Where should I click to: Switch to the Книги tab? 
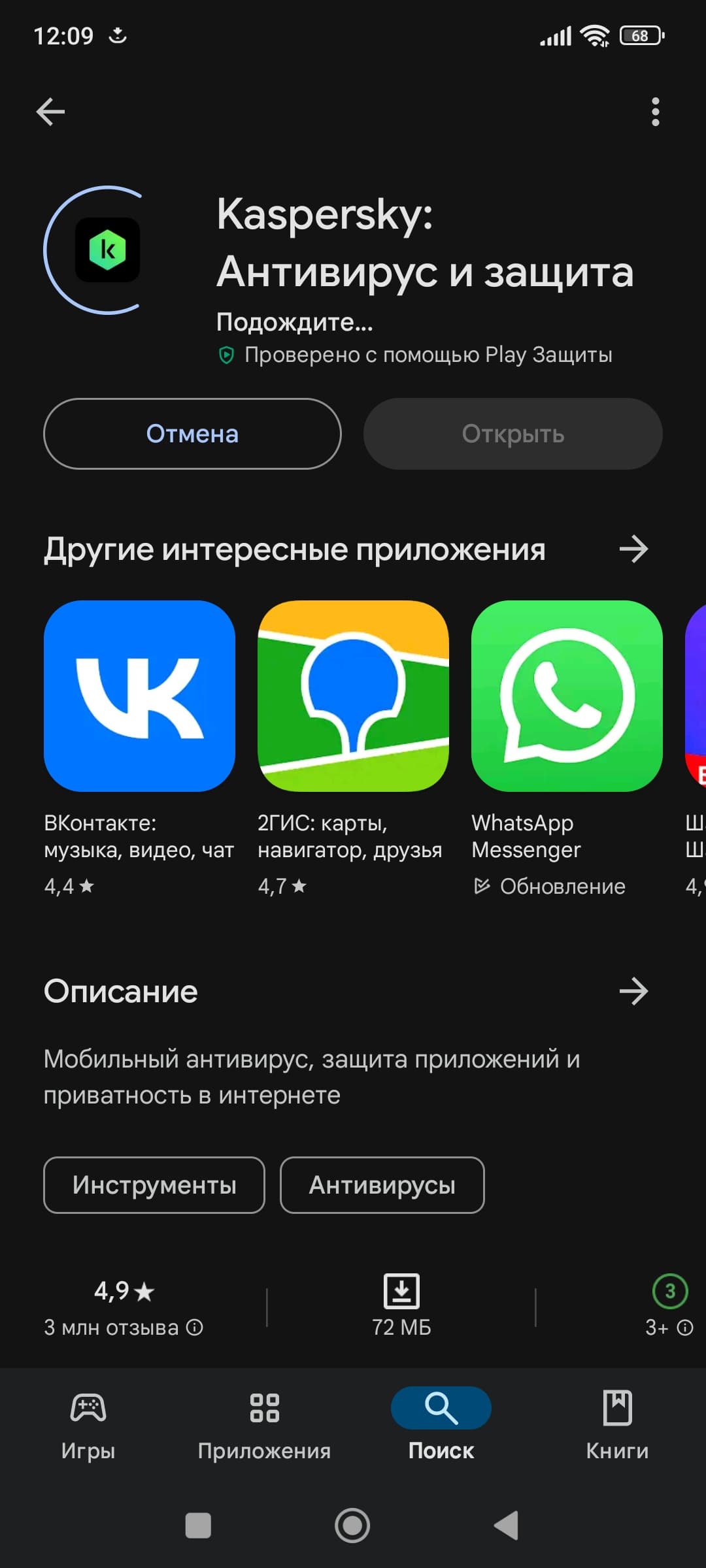click(617, 1424)
